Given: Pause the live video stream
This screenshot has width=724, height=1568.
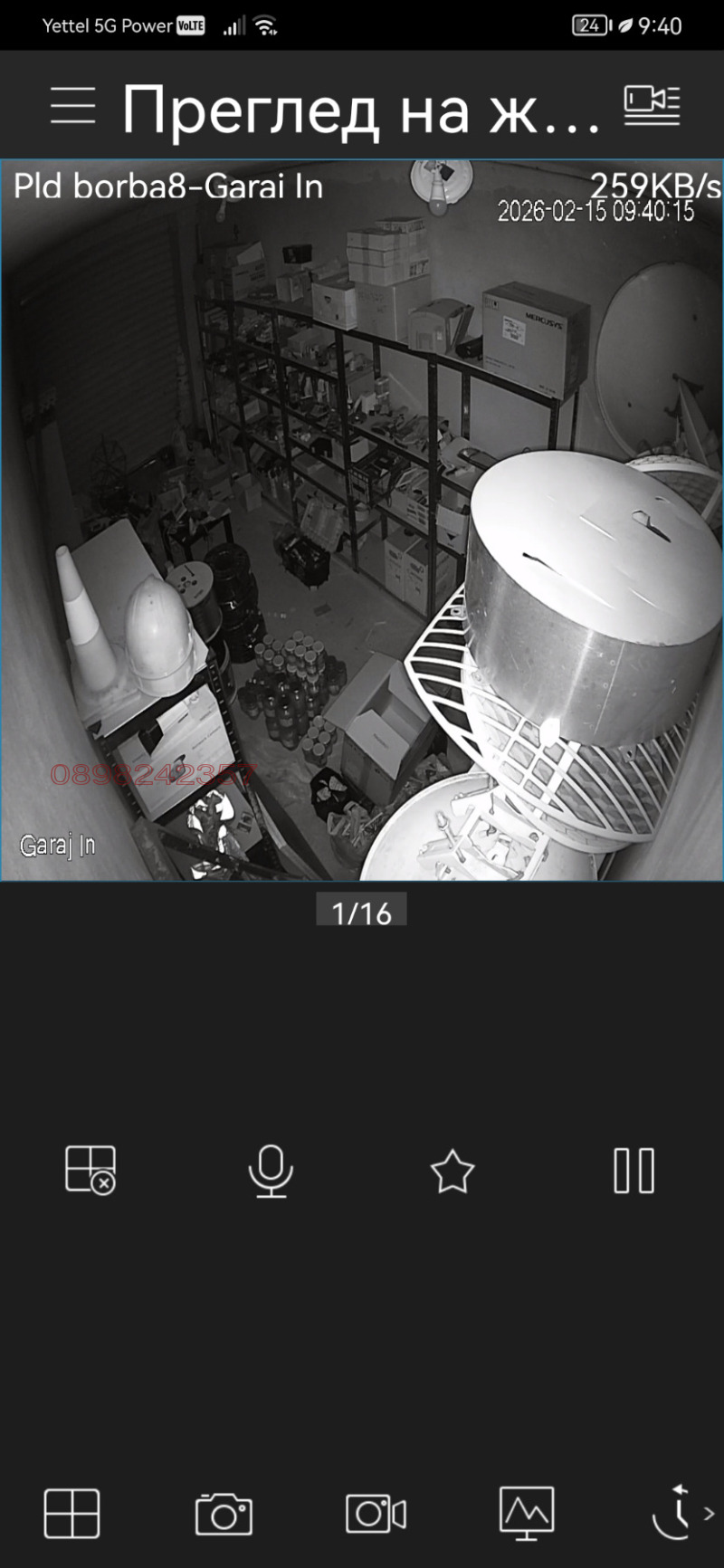Looking at the screenshot, I should coord(633,1171).
